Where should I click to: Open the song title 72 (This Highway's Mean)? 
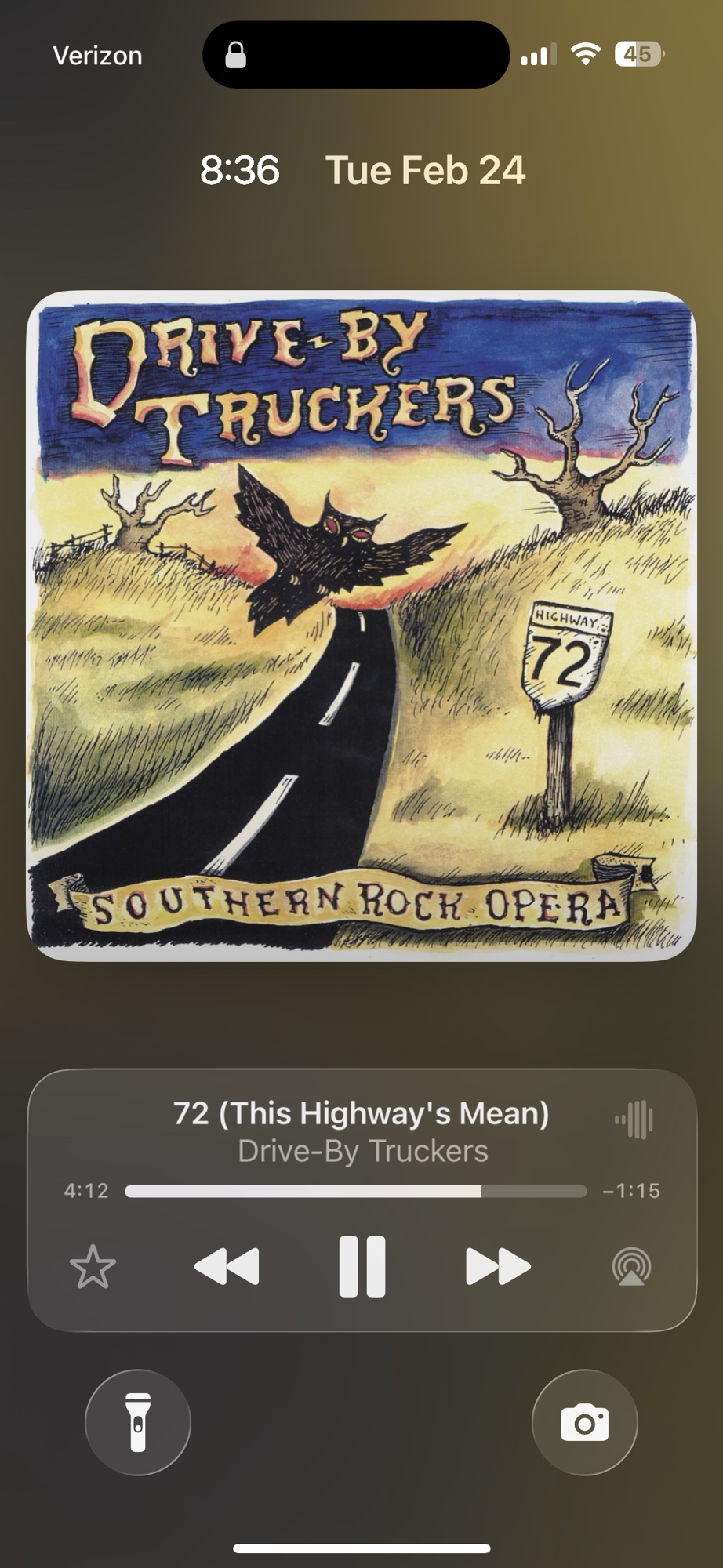point(361,1113)
